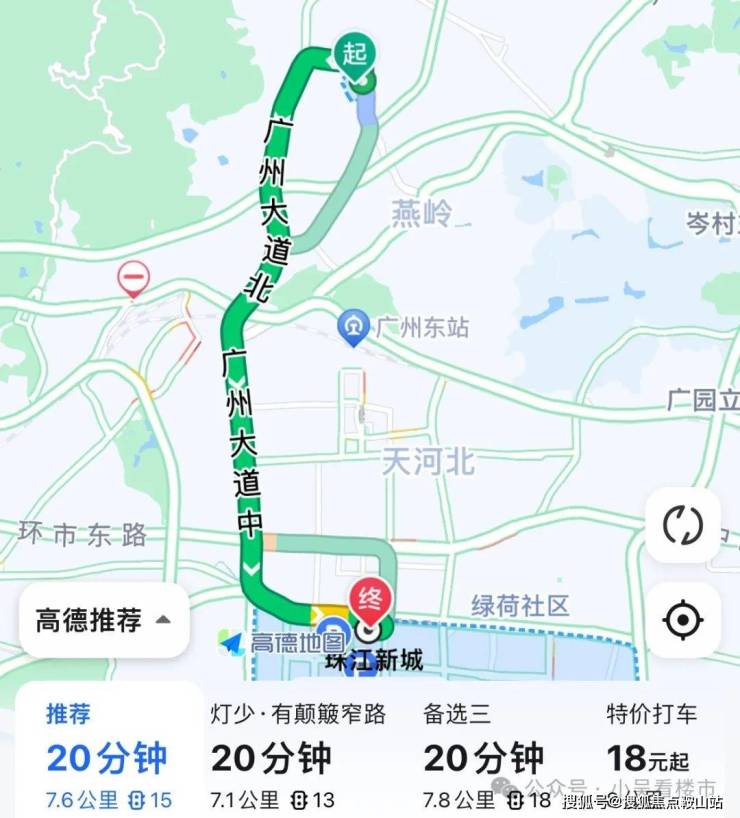Refresh the route traffic info
Image resolution: width=740 pixels, height=818 pixels.
point(683,525)
